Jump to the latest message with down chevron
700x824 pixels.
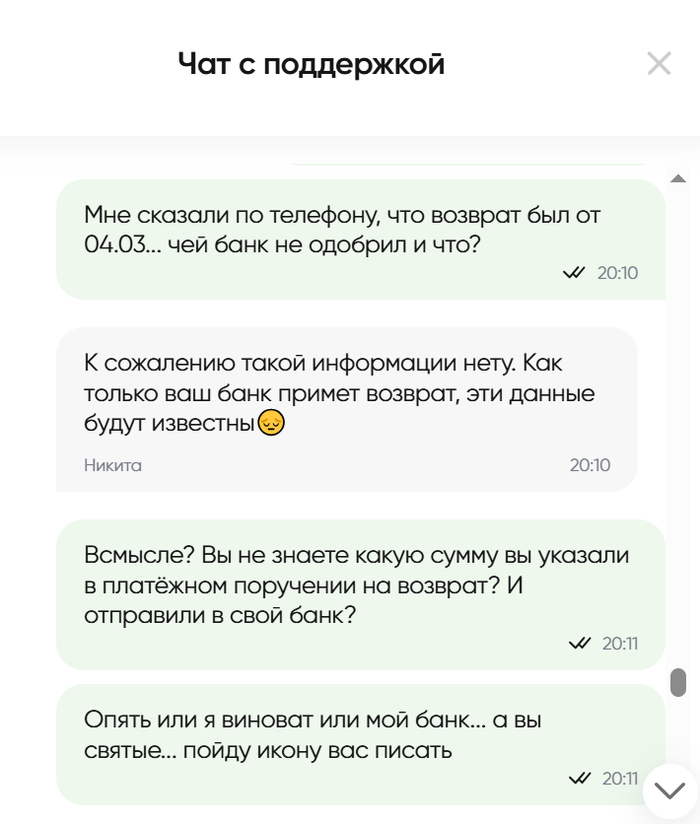tap(668, 791)
